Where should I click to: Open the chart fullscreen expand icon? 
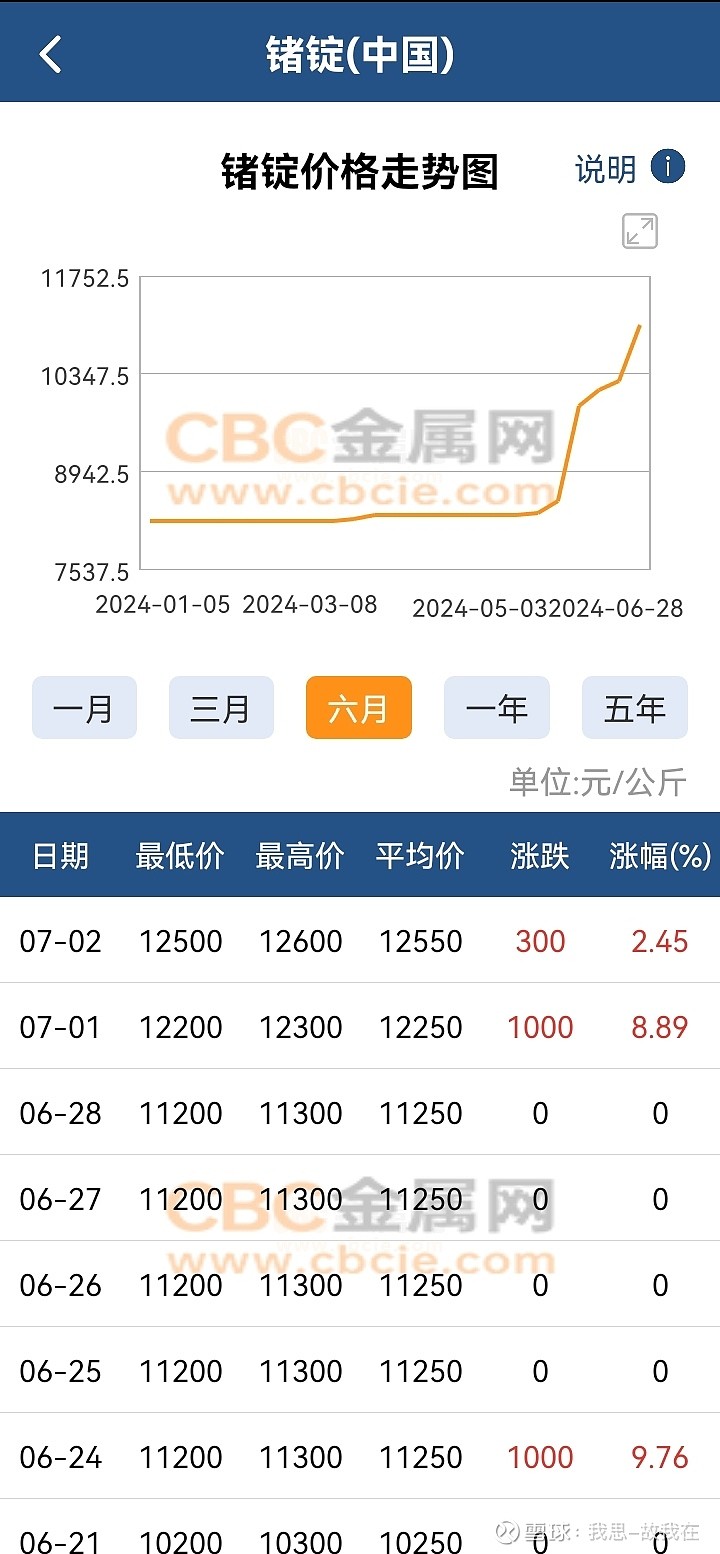coord(641,232)
